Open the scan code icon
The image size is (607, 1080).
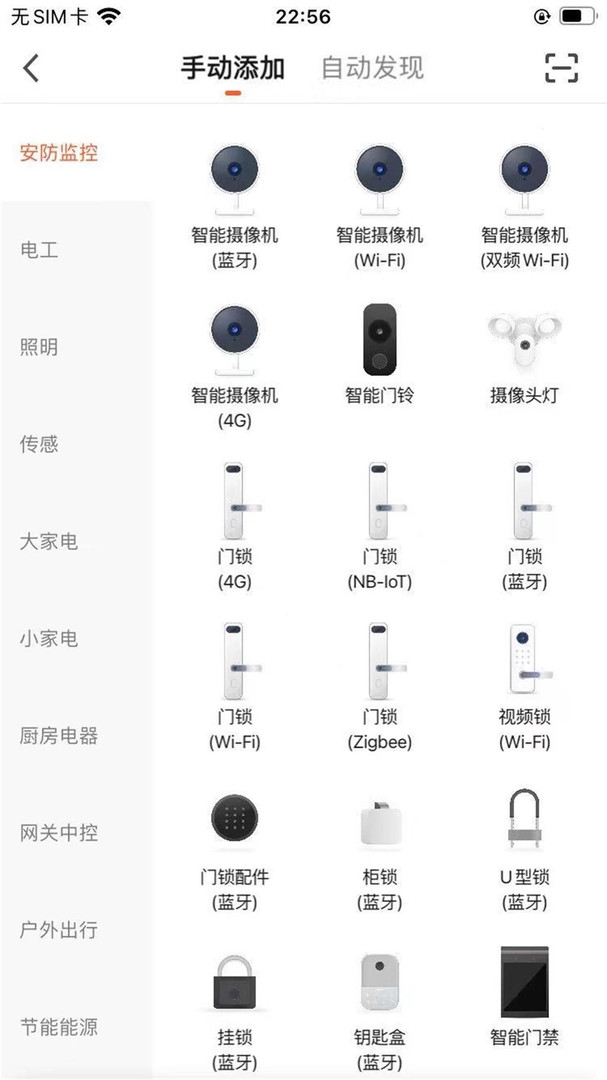(x=562, y=68)
